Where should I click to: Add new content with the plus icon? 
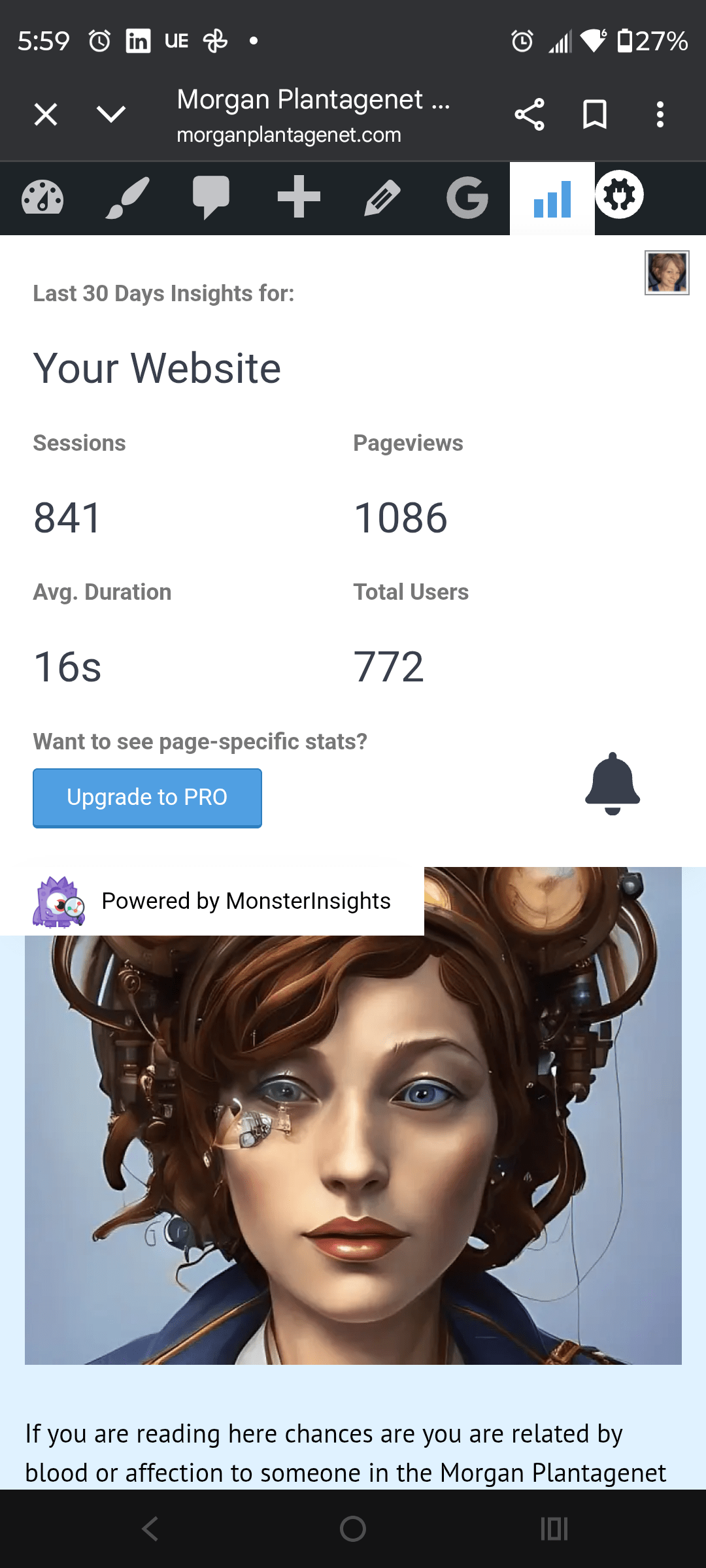point(299,197)
